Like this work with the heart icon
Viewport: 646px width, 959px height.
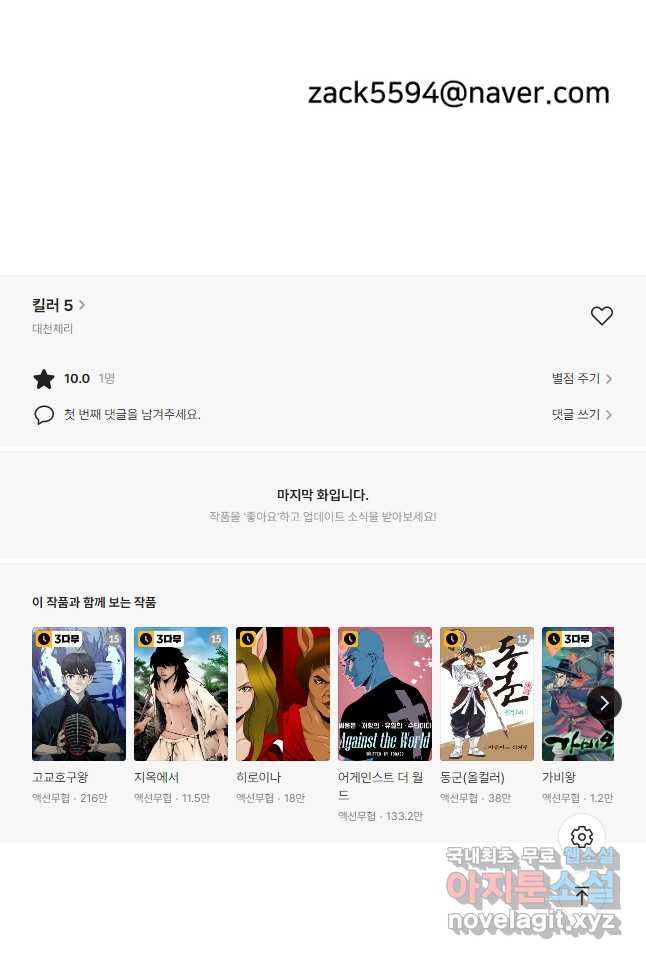pyautogui.click(x=601, y=316)
